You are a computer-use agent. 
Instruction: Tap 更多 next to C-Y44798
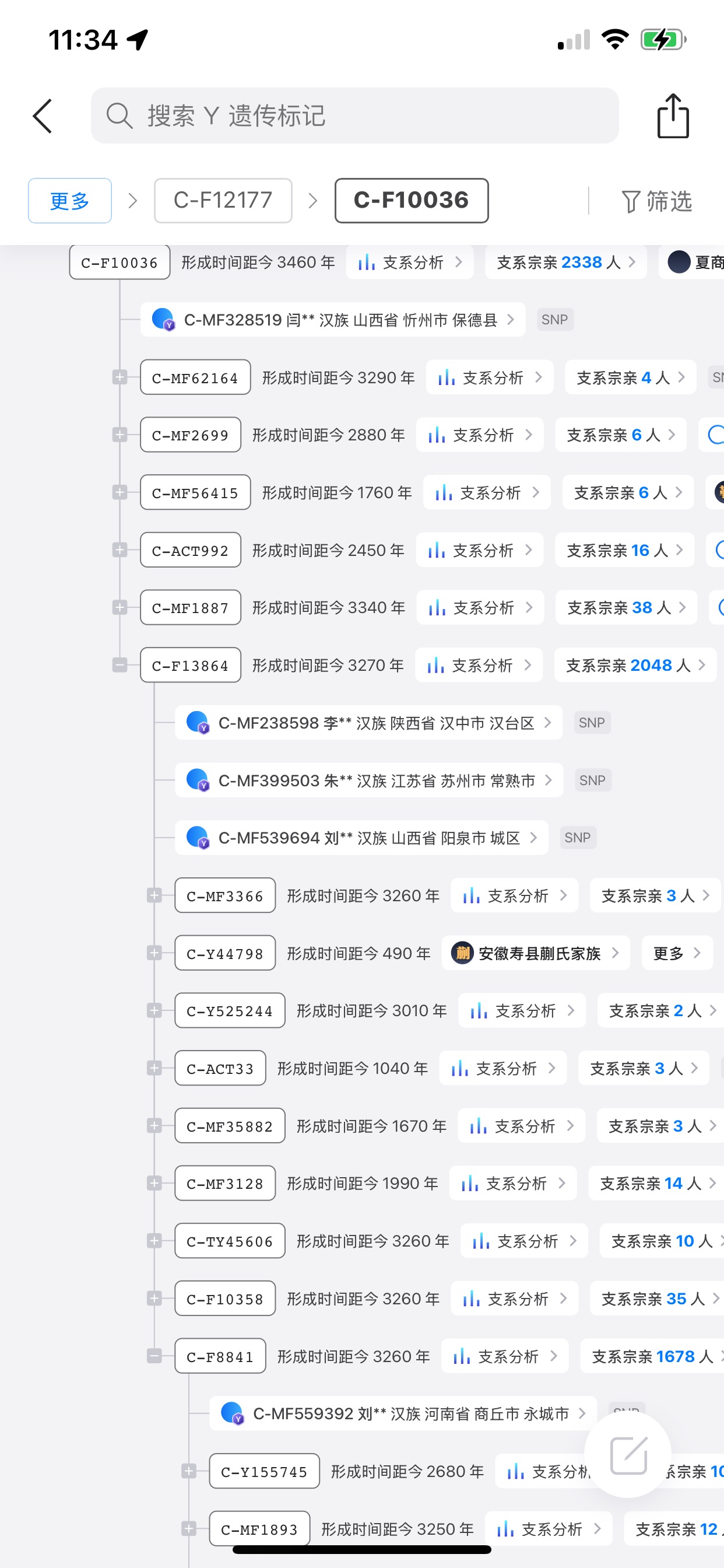coord(677,953)
